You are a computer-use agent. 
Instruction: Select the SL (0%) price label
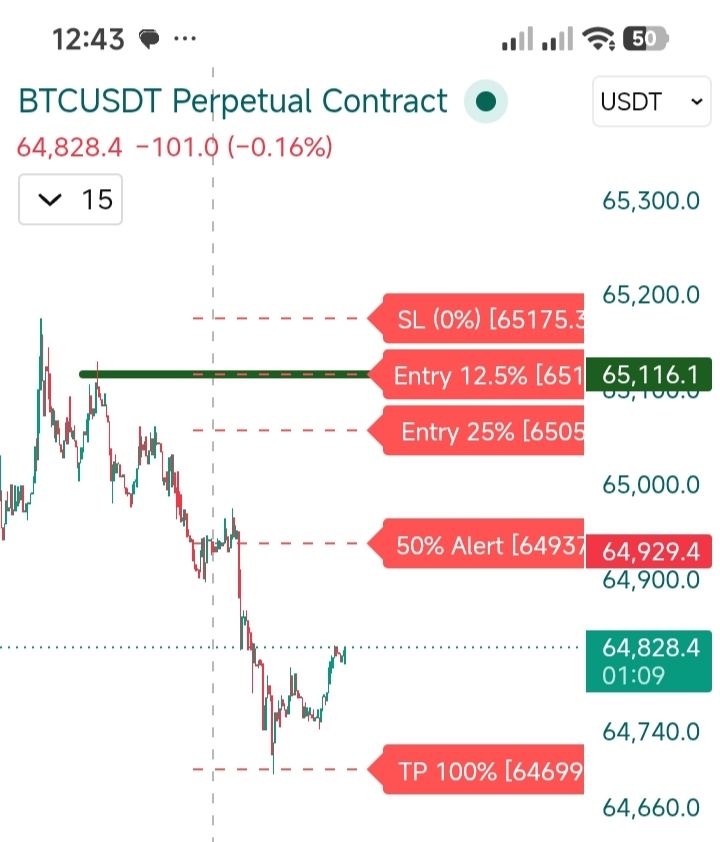coord(476,318)
